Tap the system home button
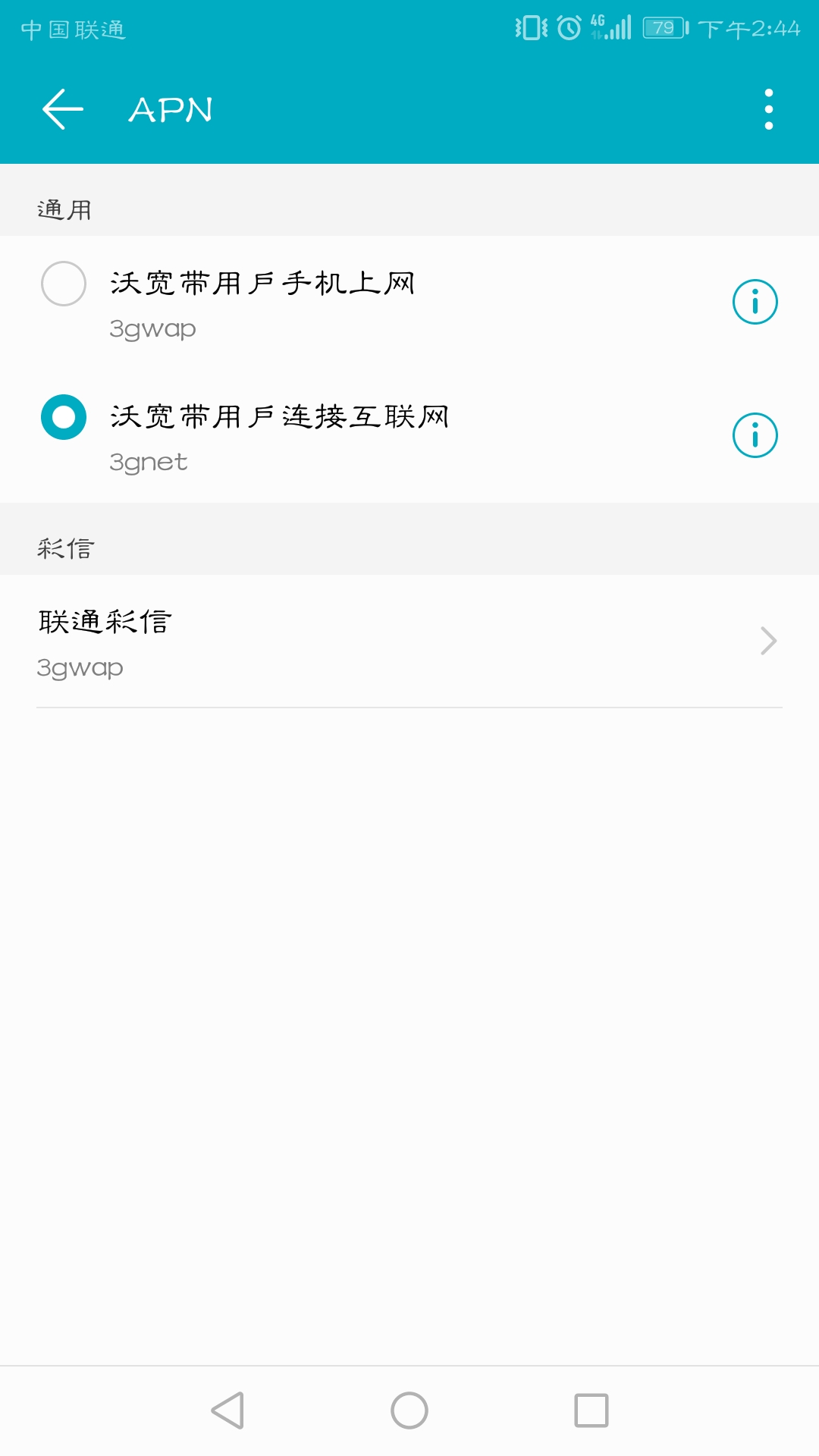This screenshot has height=1456, width=819. coord(409,1410)
